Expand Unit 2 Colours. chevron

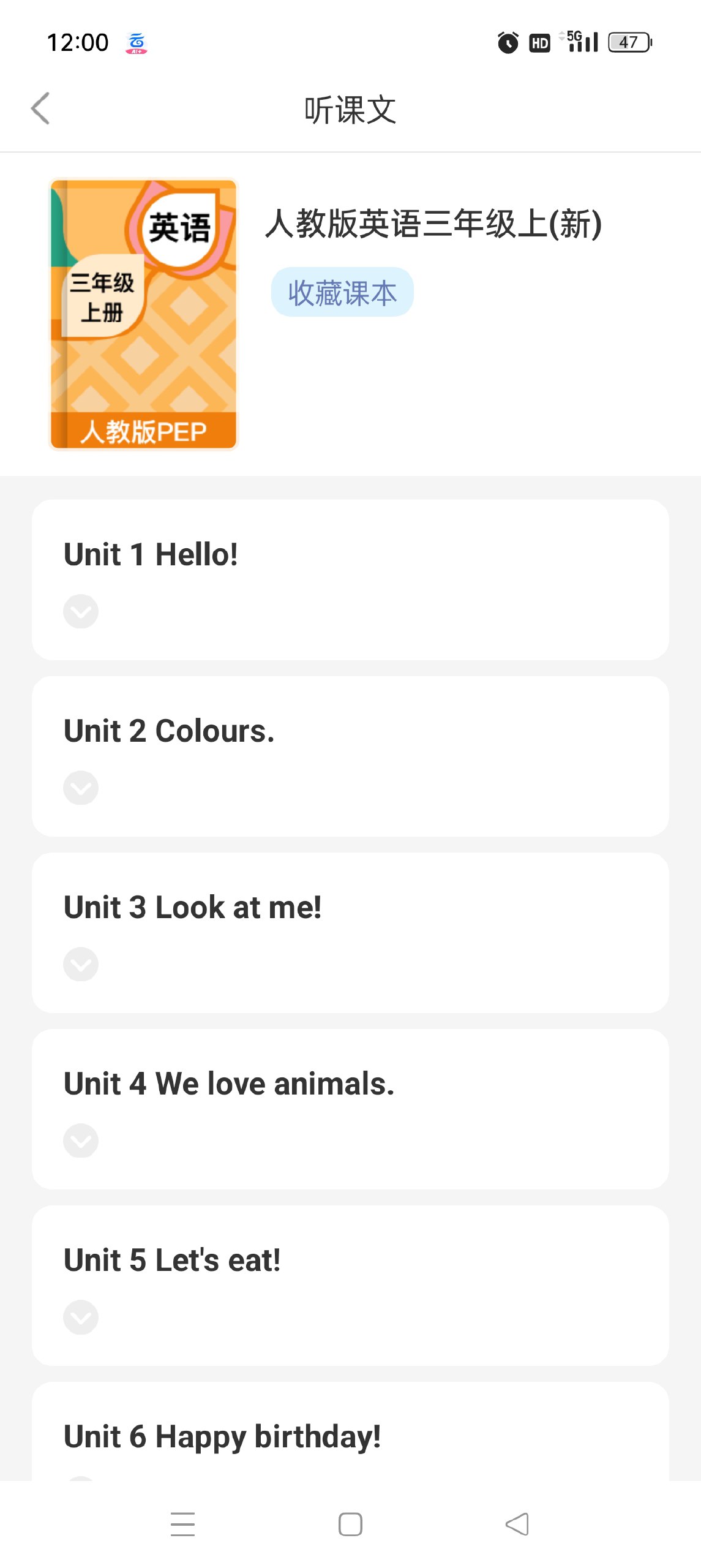pos(81,788)
